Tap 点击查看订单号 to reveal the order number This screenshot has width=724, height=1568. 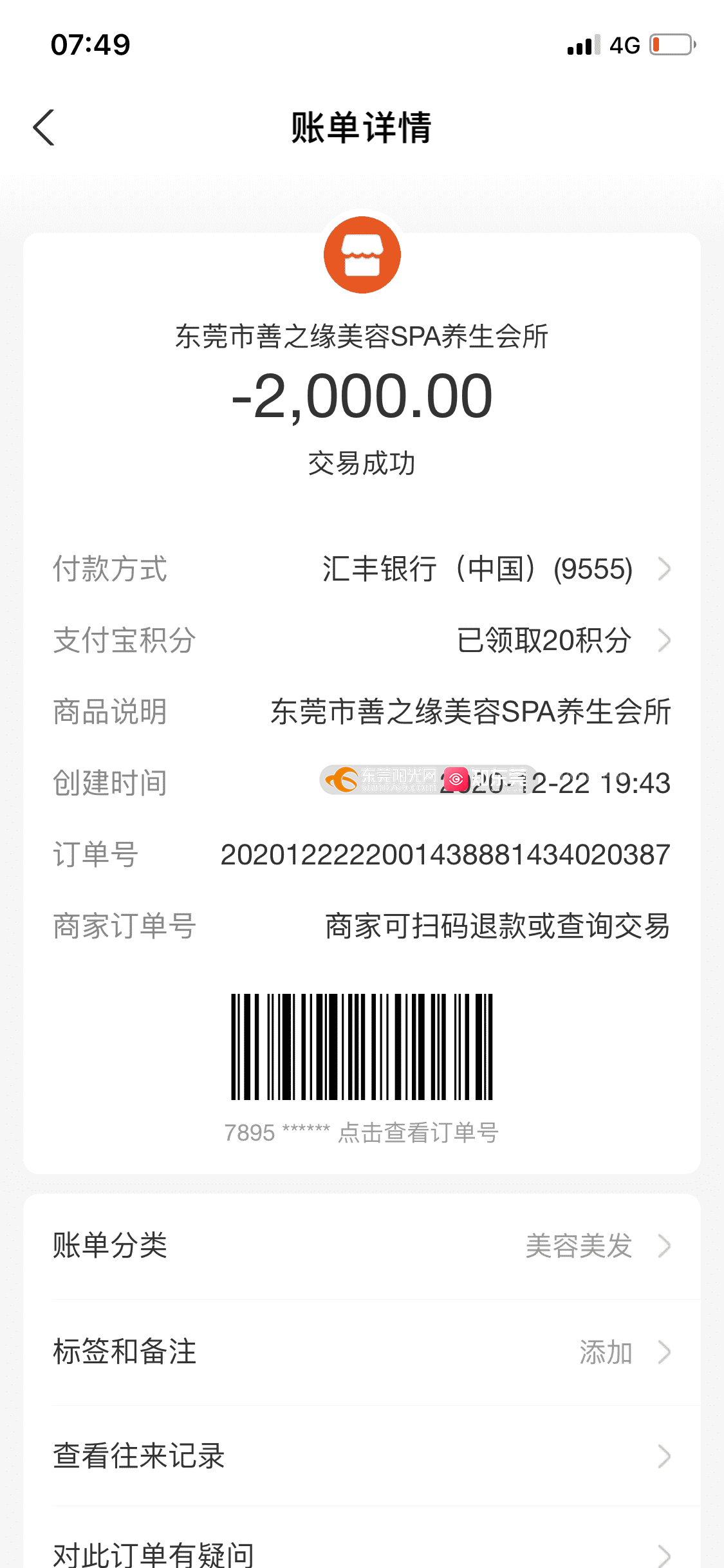pyautogui.click(x=418, y=1132)
